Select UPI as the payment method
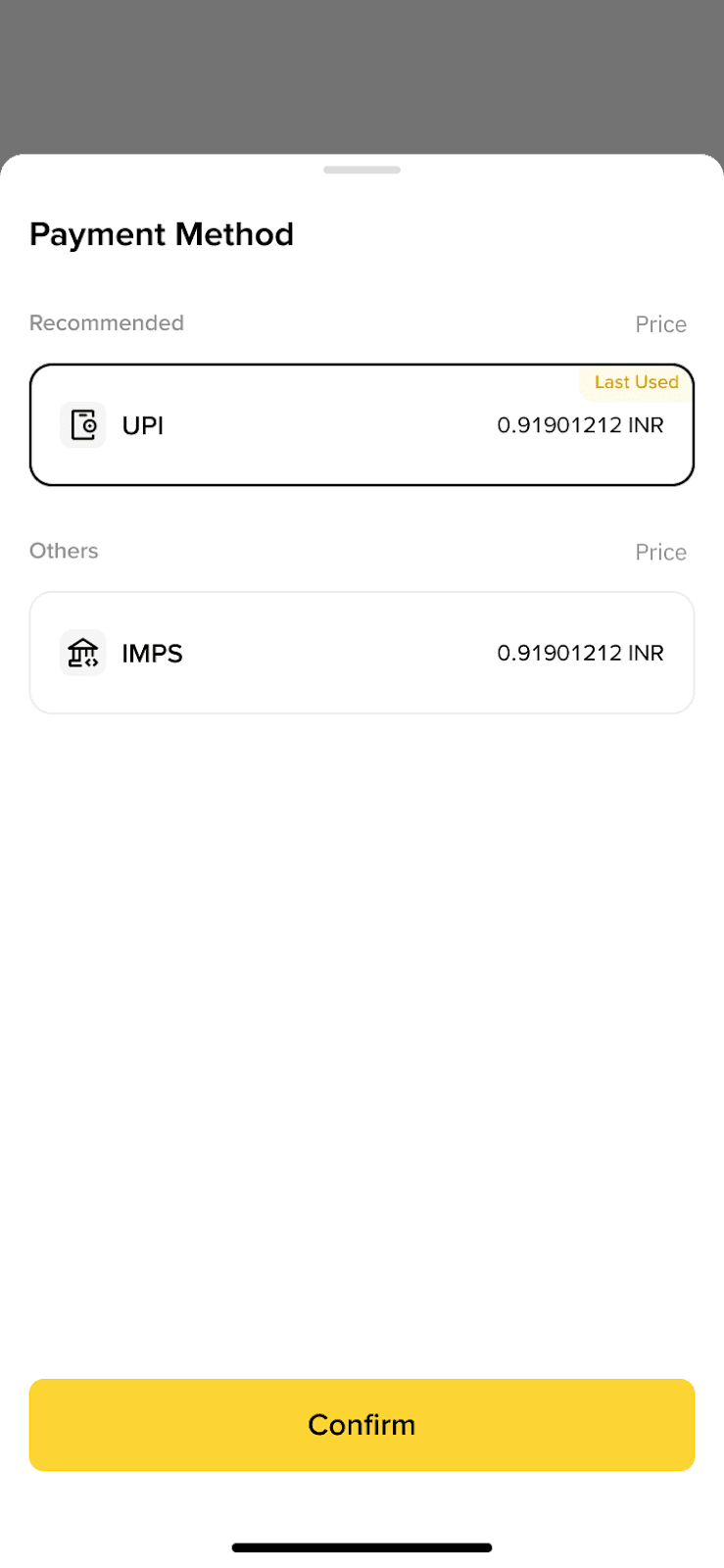 click(361, 425)
